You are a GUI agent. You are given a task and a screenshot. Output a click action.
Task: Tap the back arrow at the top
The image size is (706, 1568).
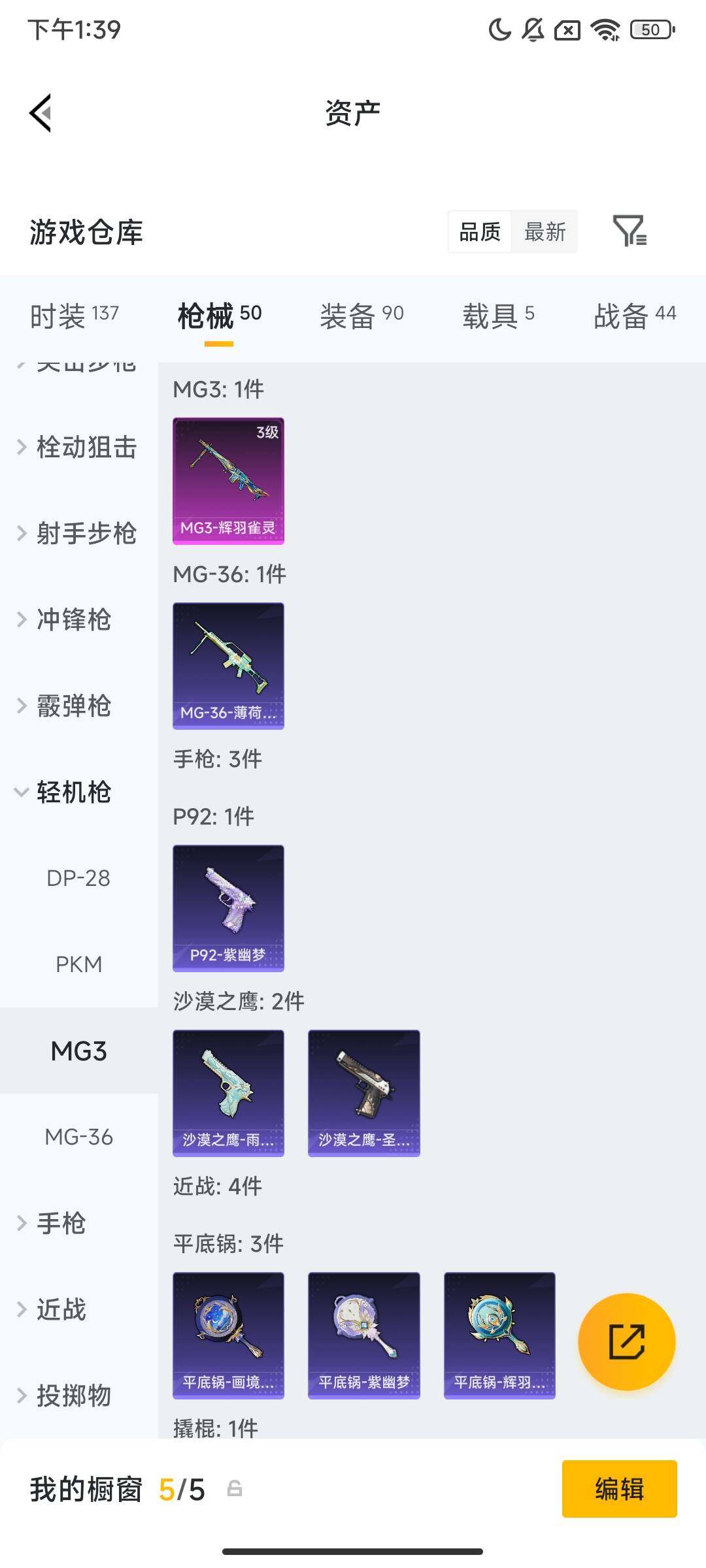point(41,112)
